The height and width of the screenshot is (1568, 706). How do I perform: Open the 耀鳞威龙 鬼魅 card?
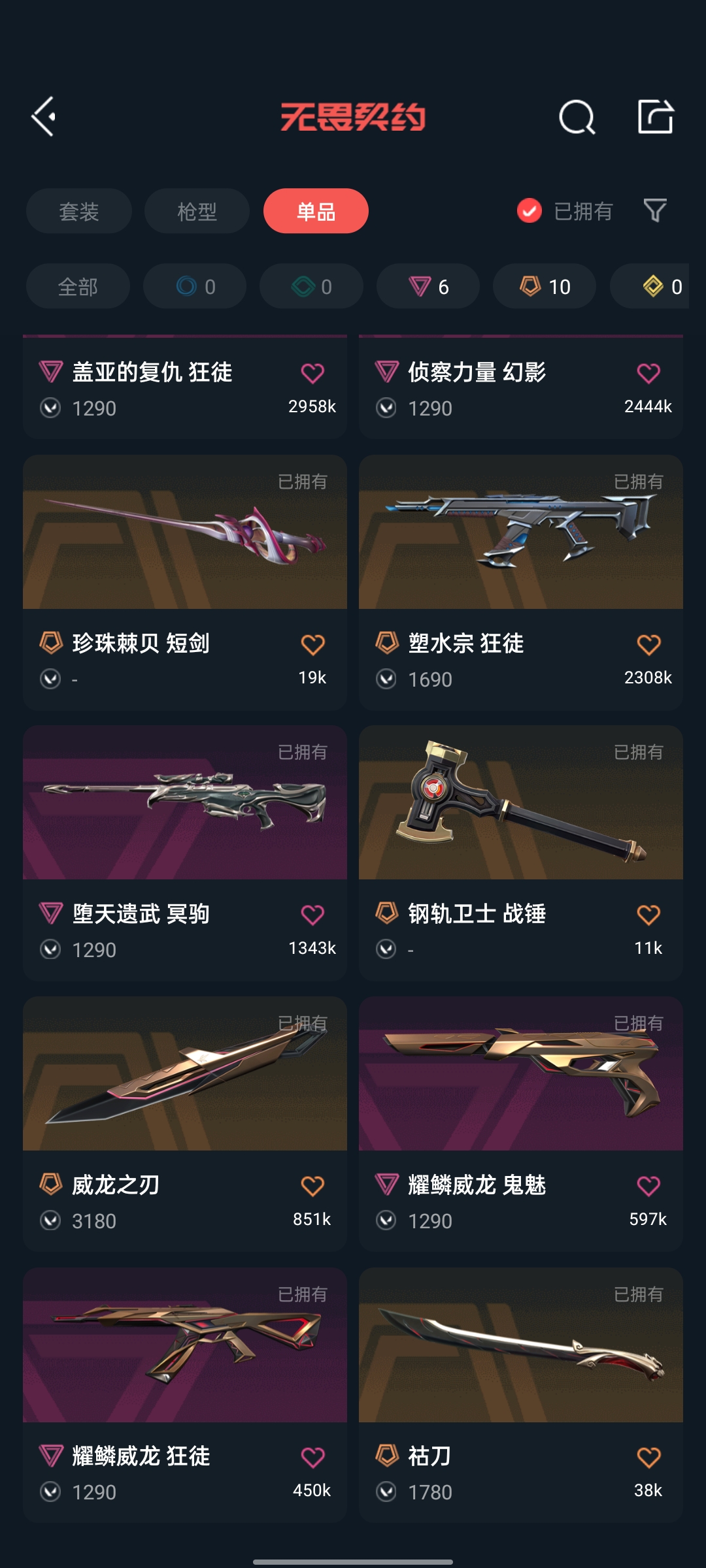521,1124
